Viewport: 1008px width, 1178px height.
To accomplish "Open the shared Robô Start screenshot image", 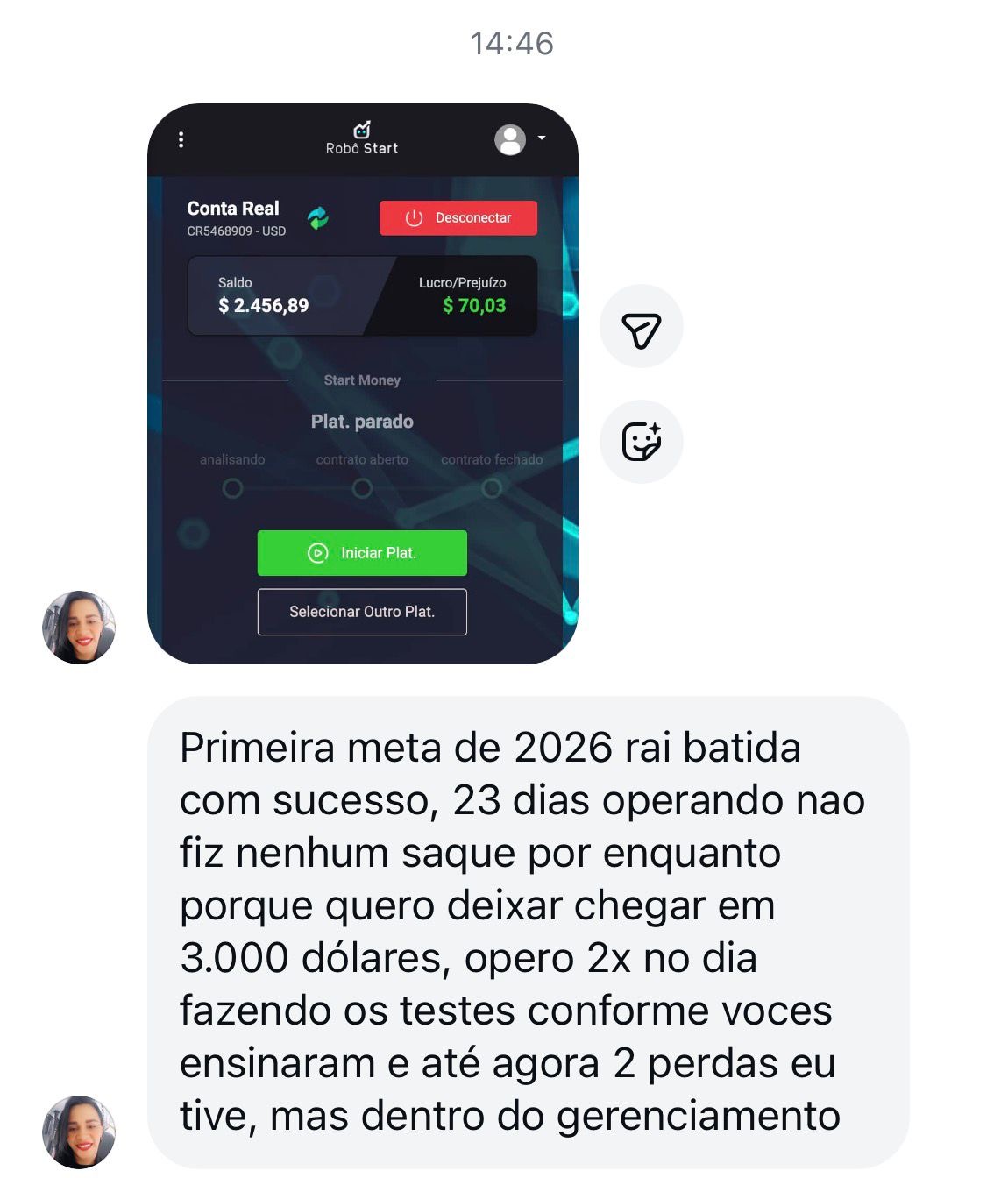I will point(362,383).
